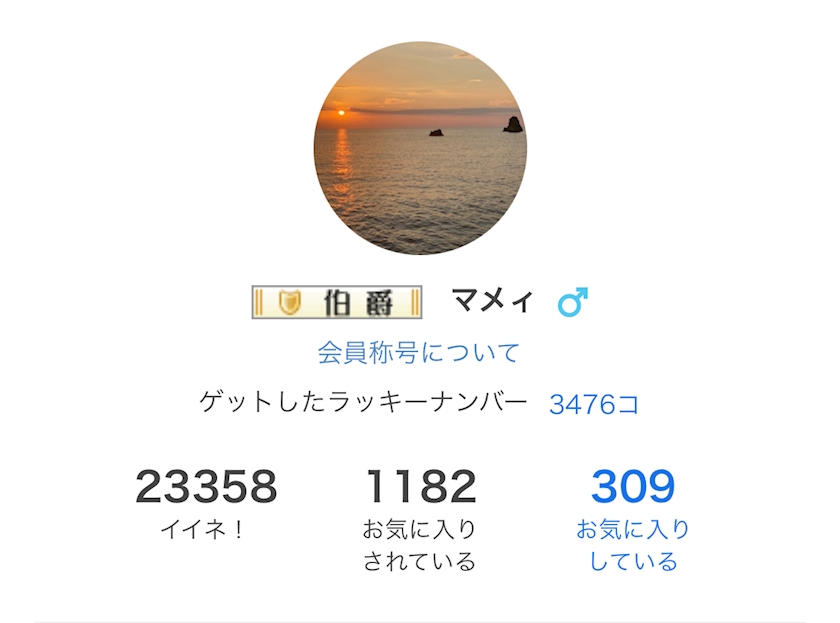Open the 会員称号について link
This screenshot has height=623, width=840.
pos(418,353)
